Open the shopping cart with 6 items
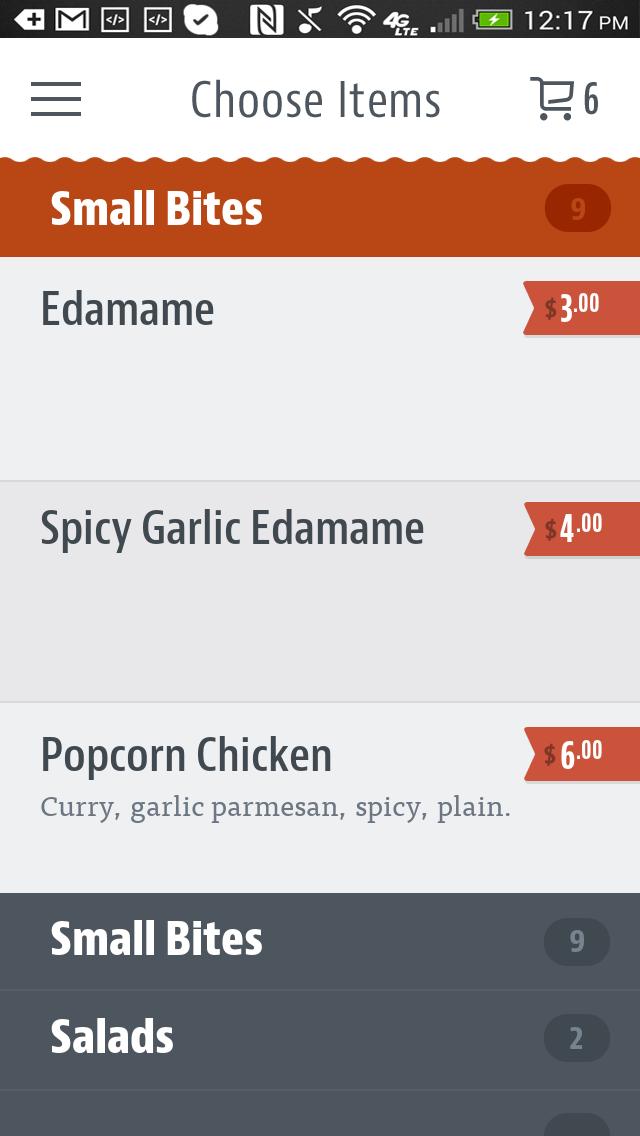This screenshot has width=640, height=1136. pyautogui.click(x=563, y=99)
